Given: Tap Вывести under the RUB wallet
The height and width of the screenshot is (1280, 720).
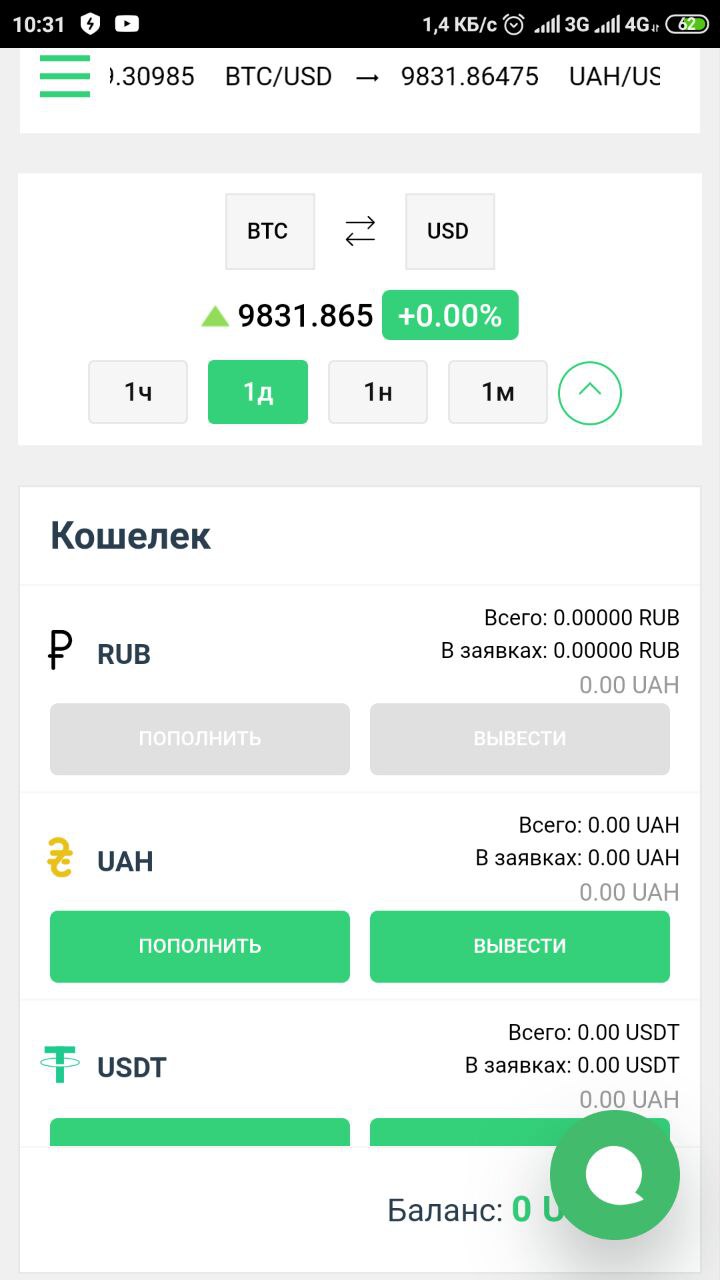Looking at the screenshot, I should (x=520, y=739).
